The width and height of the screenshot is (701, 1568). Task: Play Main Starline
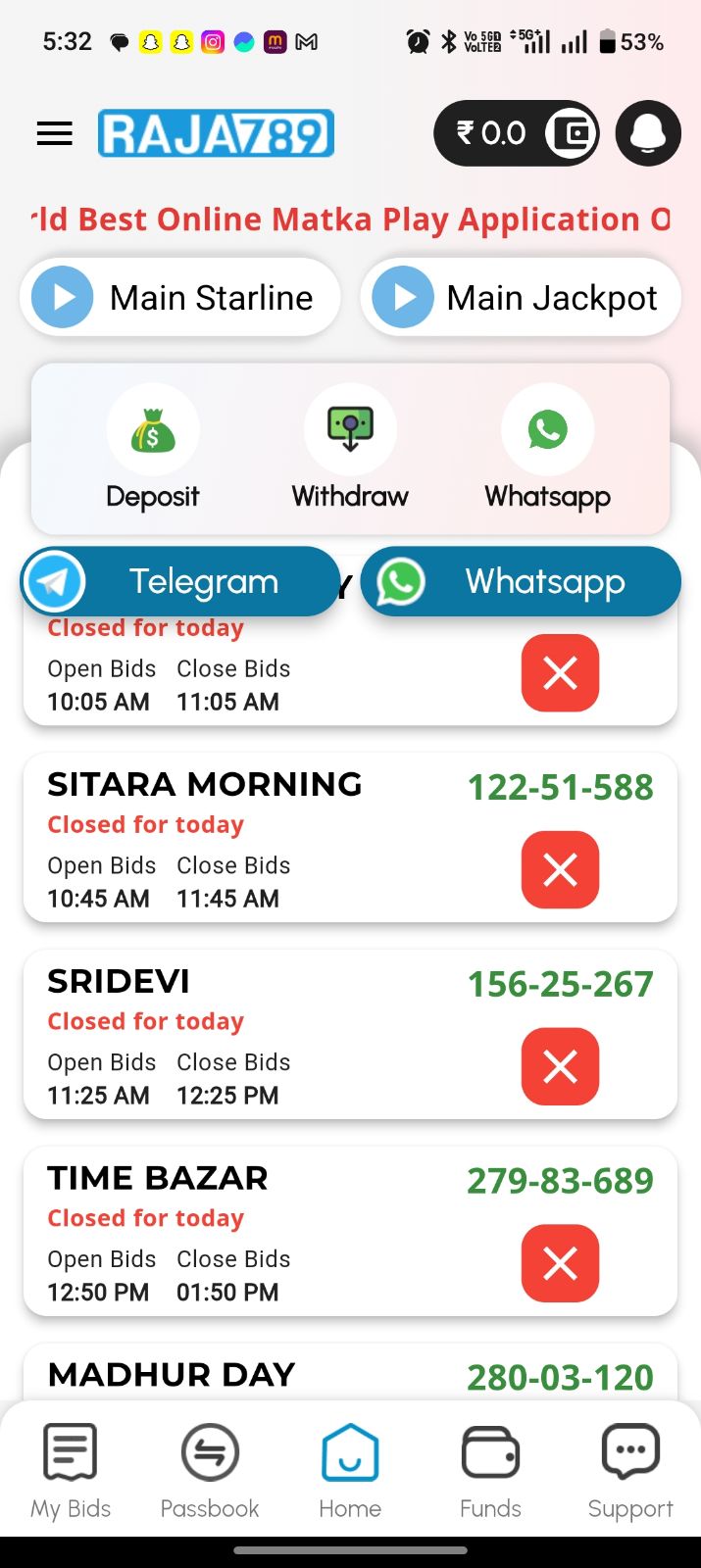click(x=180, y=297)
